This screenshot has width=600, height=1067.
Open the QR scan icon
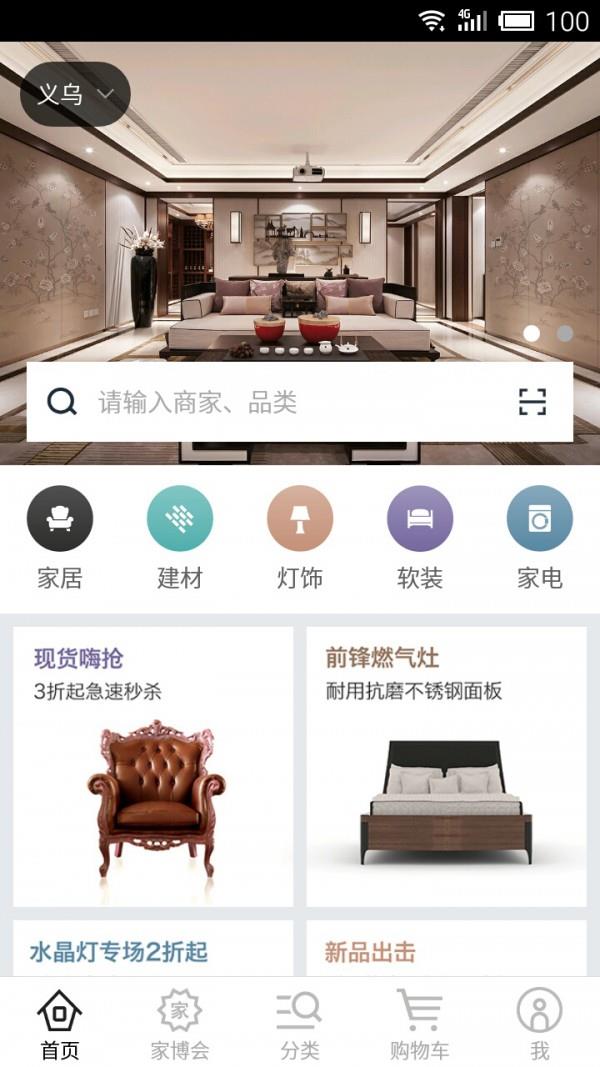pos(533,402)
